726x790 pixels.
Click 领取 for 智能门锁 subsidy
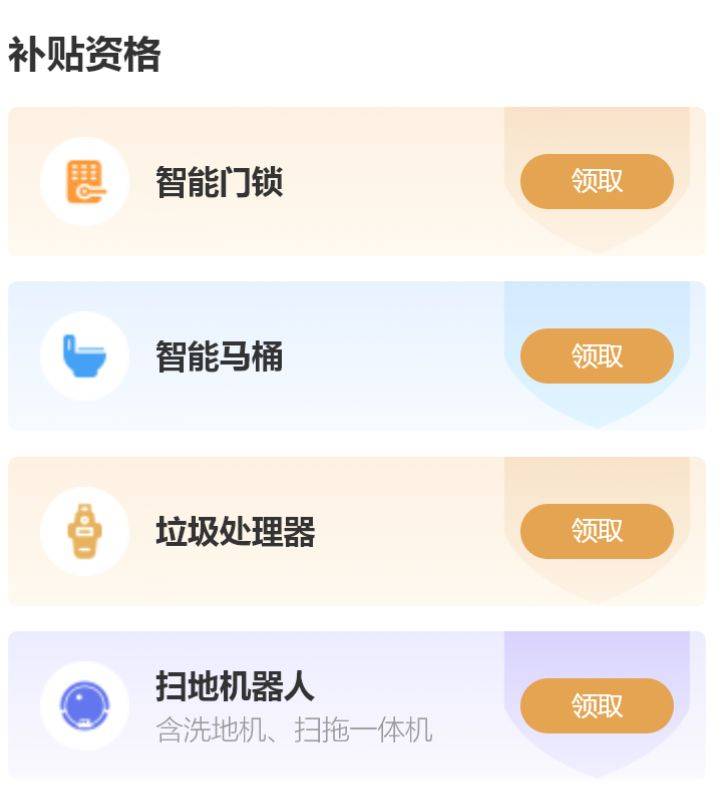tap(596, 181)
